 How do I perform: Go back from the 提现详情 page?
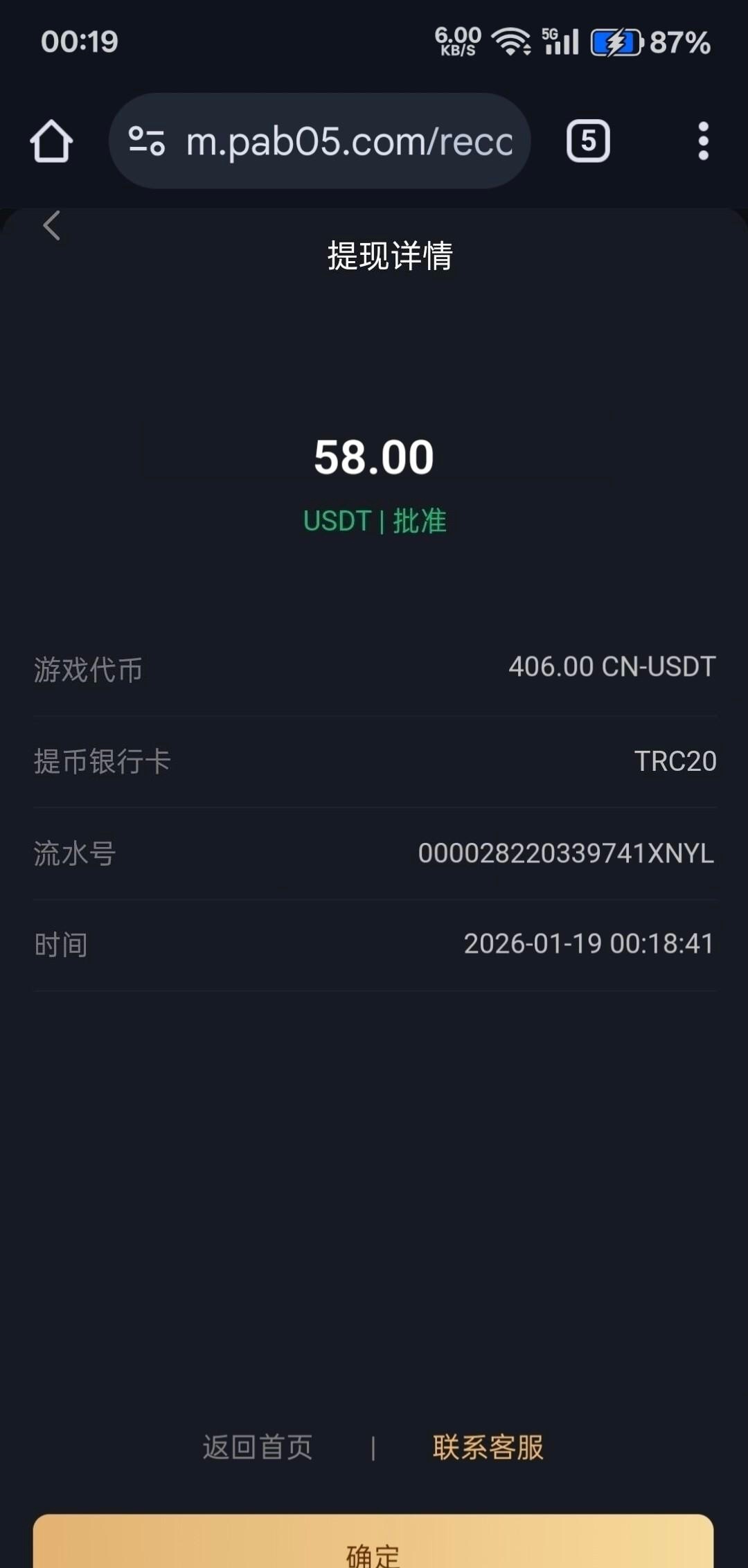click(51, 226)
